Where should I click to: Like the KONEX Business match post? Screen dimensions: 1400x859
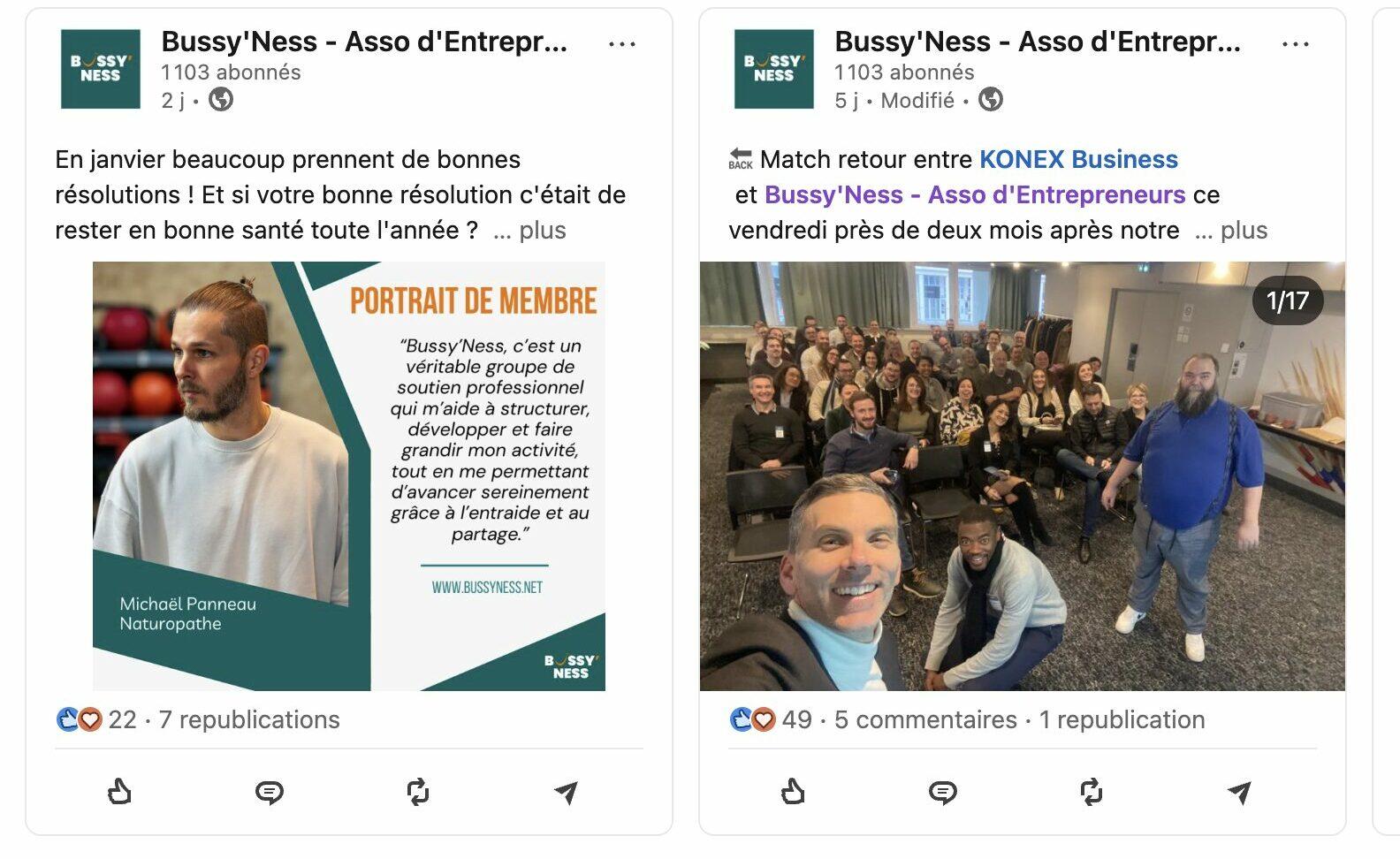[793, 792]
